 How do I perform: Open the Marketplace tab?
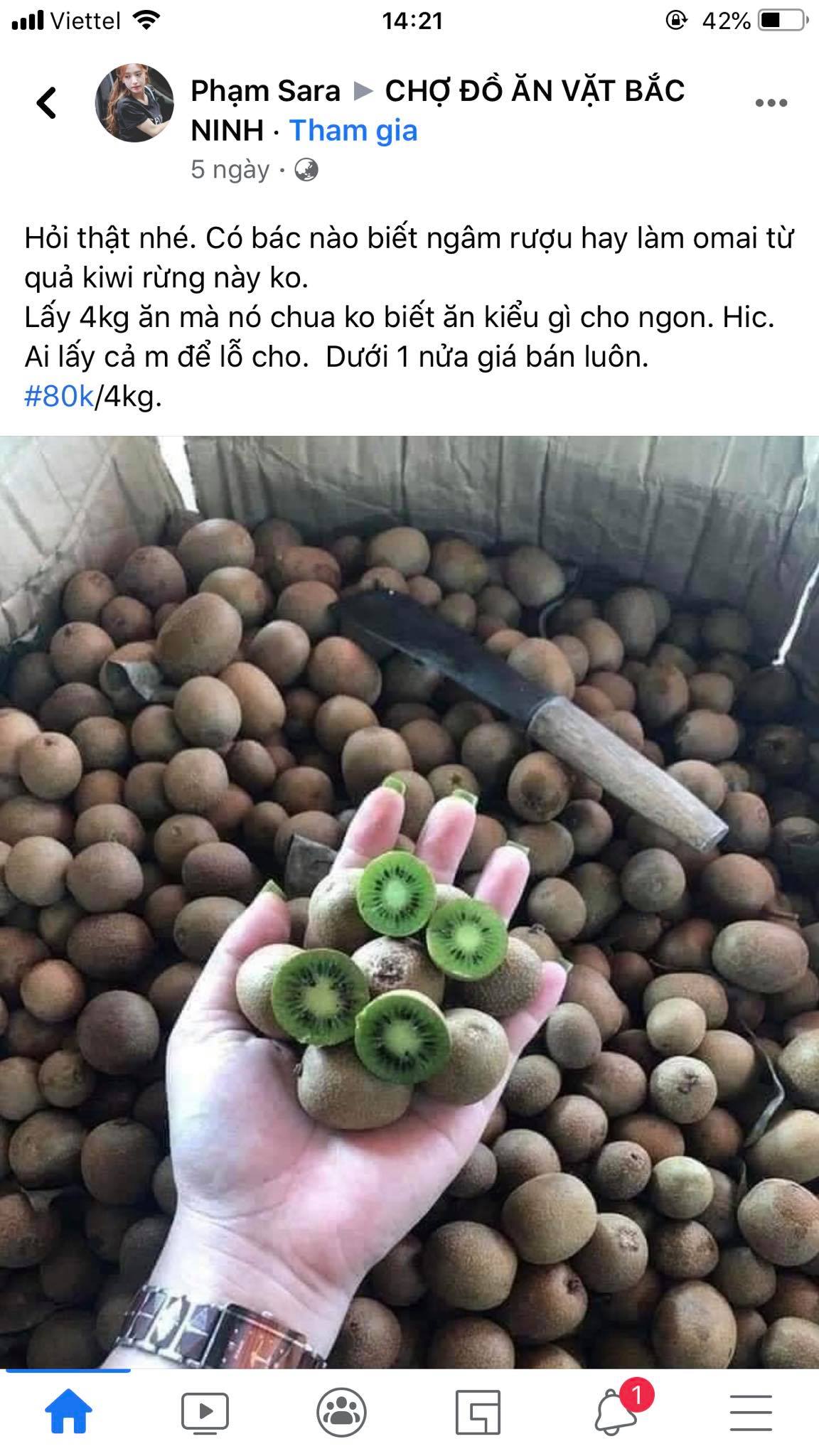pyautogui.click(x=478, y=1412)
